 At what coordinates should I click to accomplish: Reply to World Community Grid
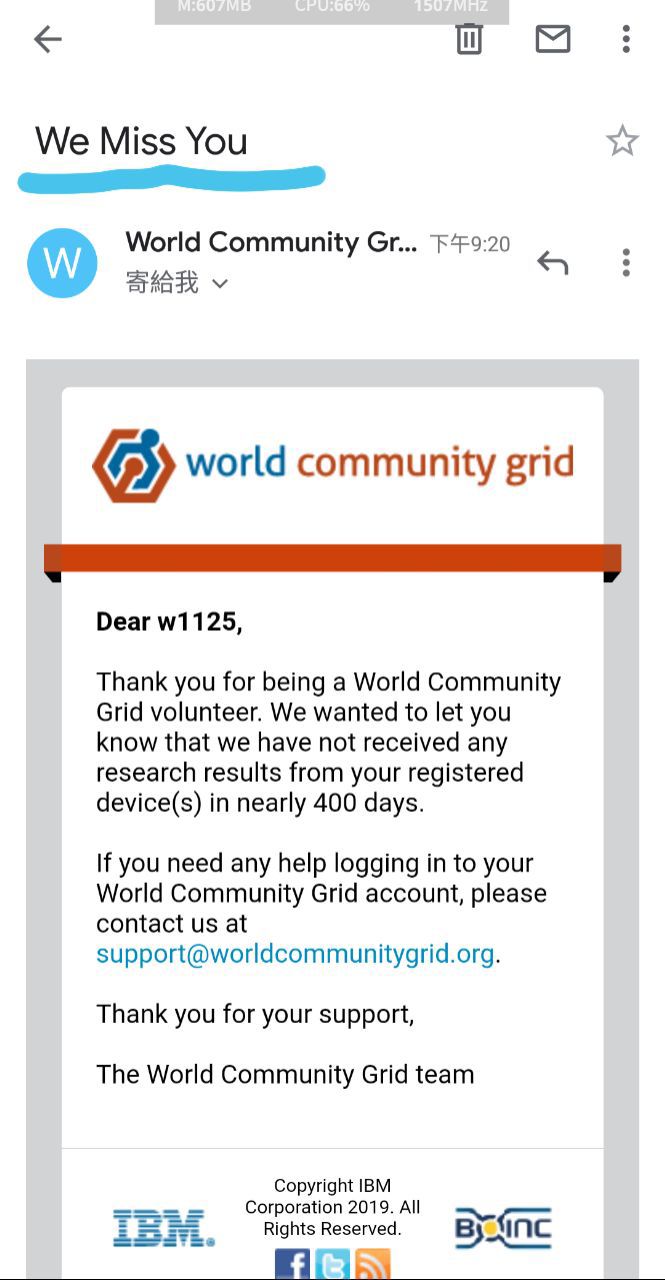click(552, 263)
